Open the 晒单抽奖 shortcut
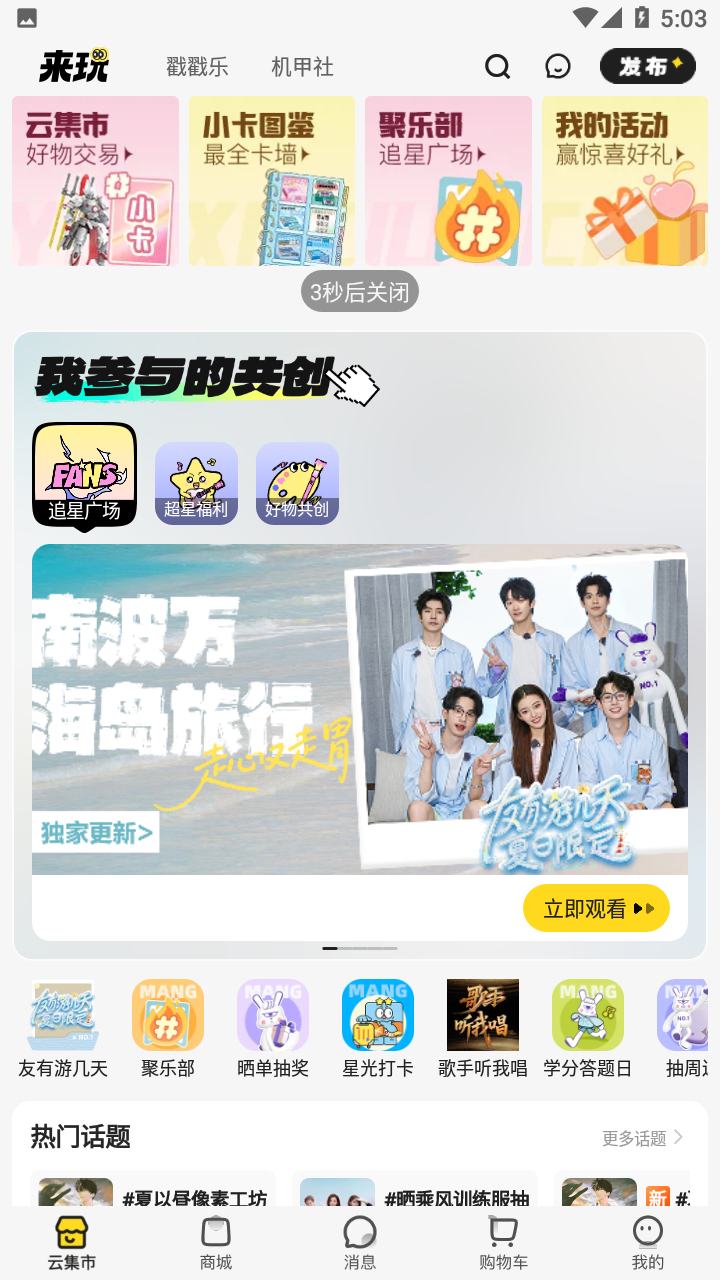 point(272,1028)
